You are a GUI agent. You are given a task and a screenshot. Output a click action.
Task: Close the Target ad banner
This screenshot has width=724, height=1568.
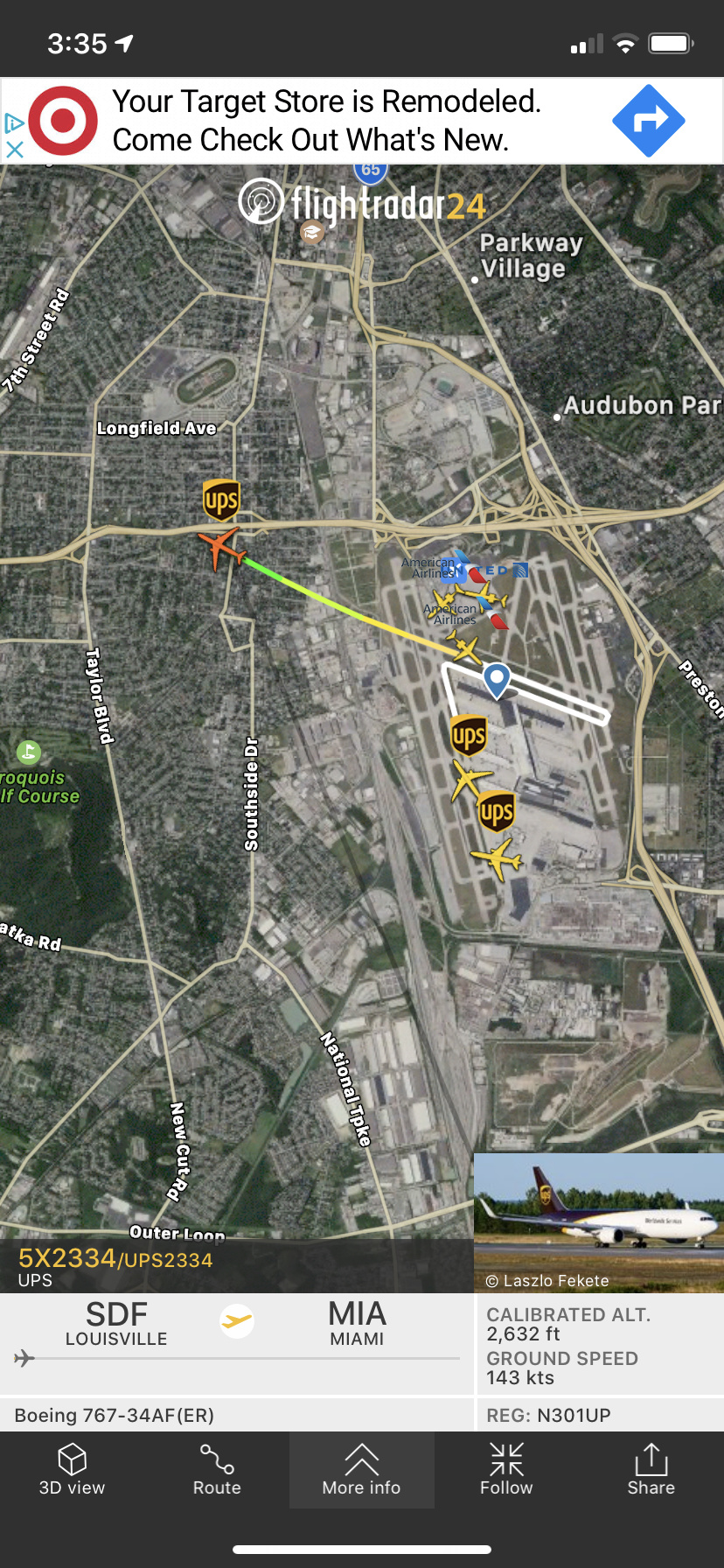[14, 150]
